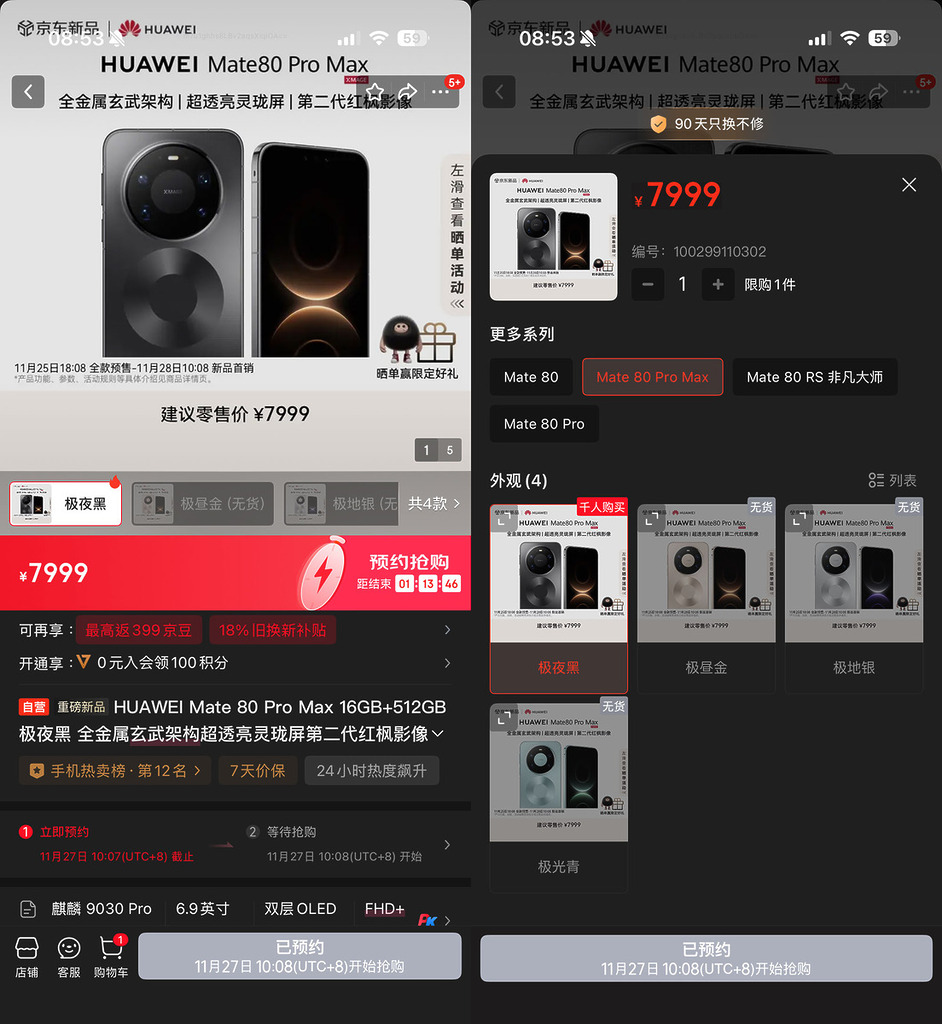Screen dimensions: 942x1024
Task: Decrease the purchase quantity with minus
Action: (647, 284)
